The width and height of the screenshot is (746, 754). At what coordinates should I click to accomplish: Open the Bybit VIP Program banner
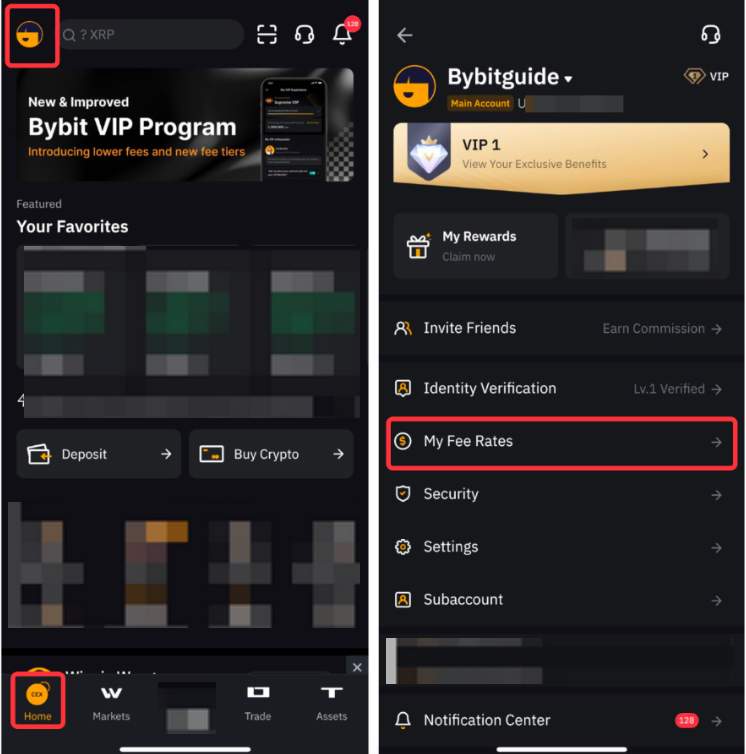(185, 125)
